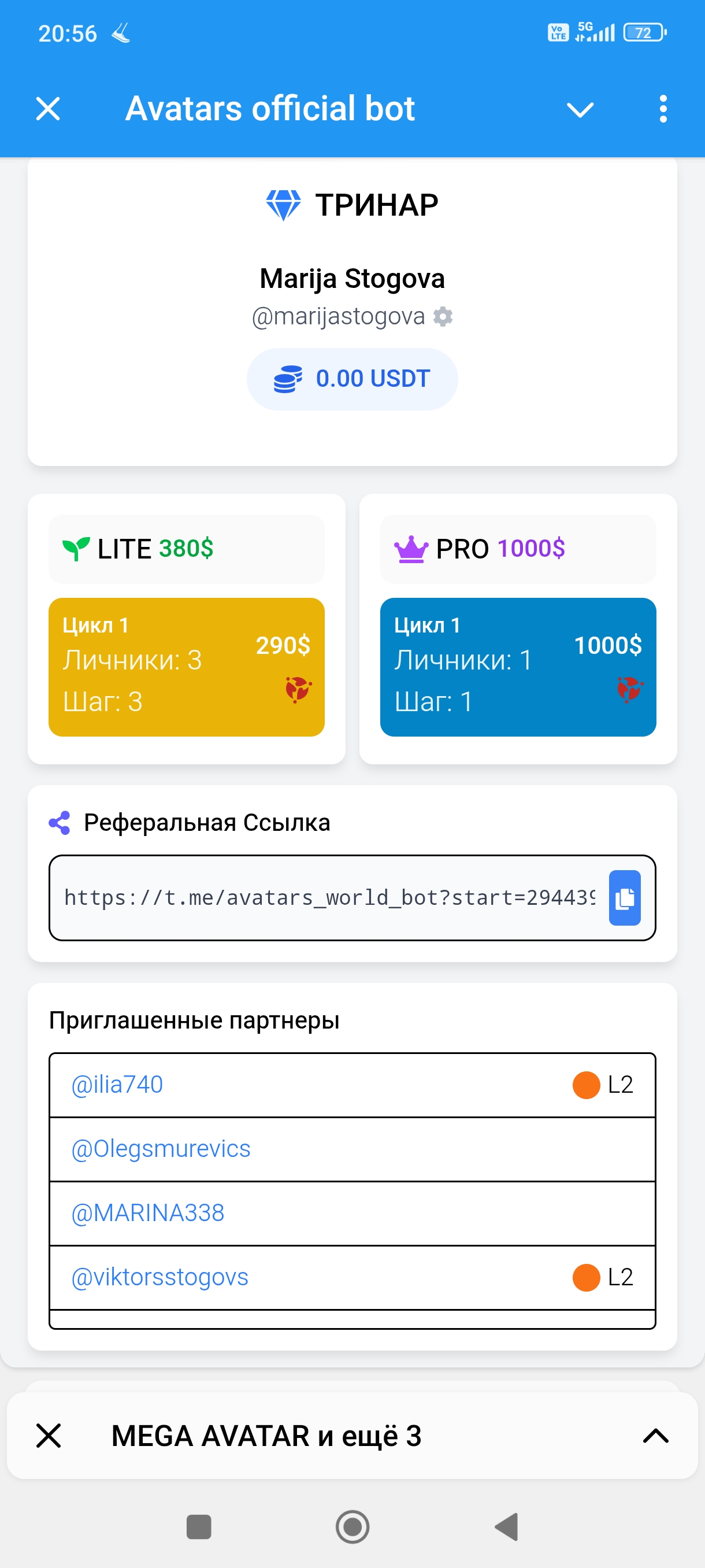This screenshot has height=1568, width=705.
Task: Collapse the bot window with the chevron
Action: [x=580, y=110]
